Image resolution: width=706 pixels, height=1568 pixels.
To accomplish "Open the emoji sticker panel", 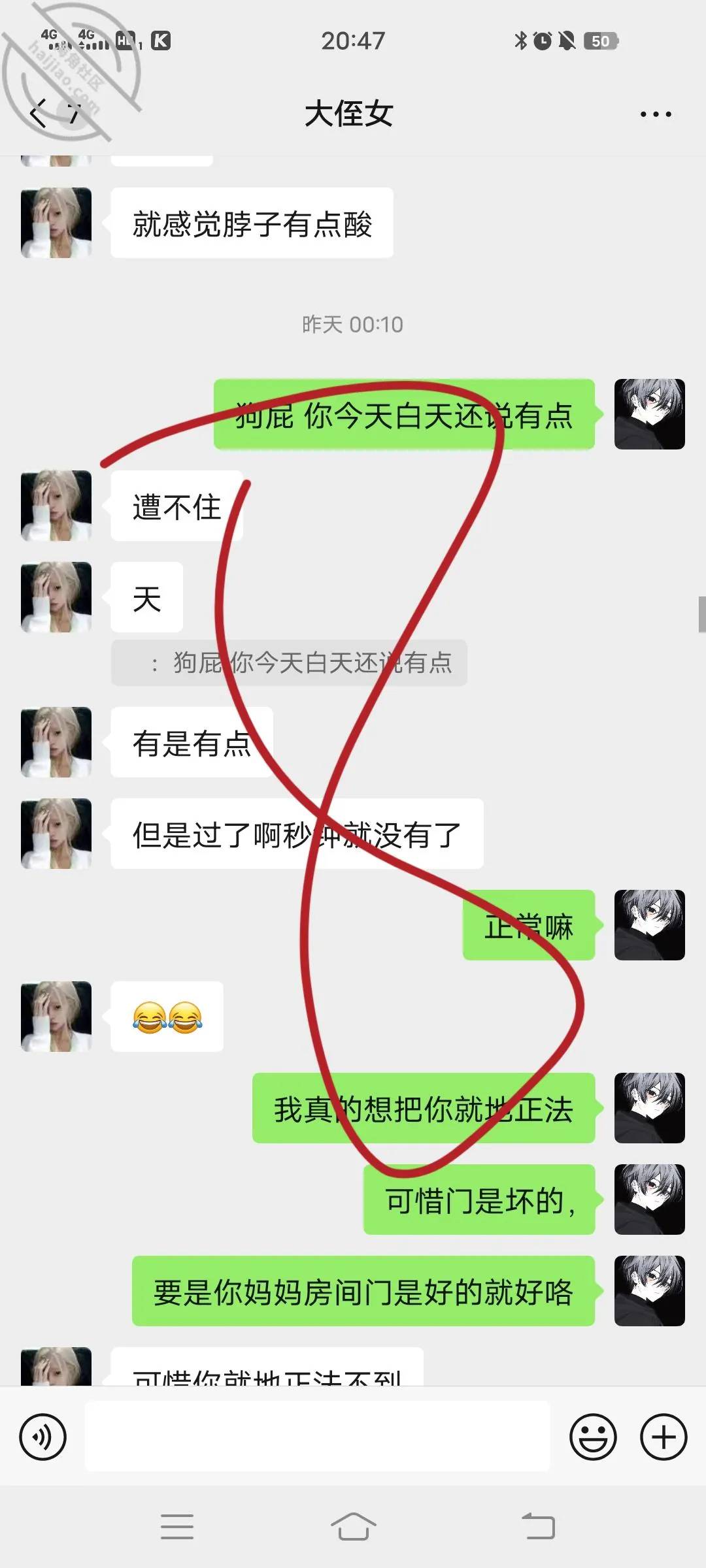I will (x=593, y=1437).
